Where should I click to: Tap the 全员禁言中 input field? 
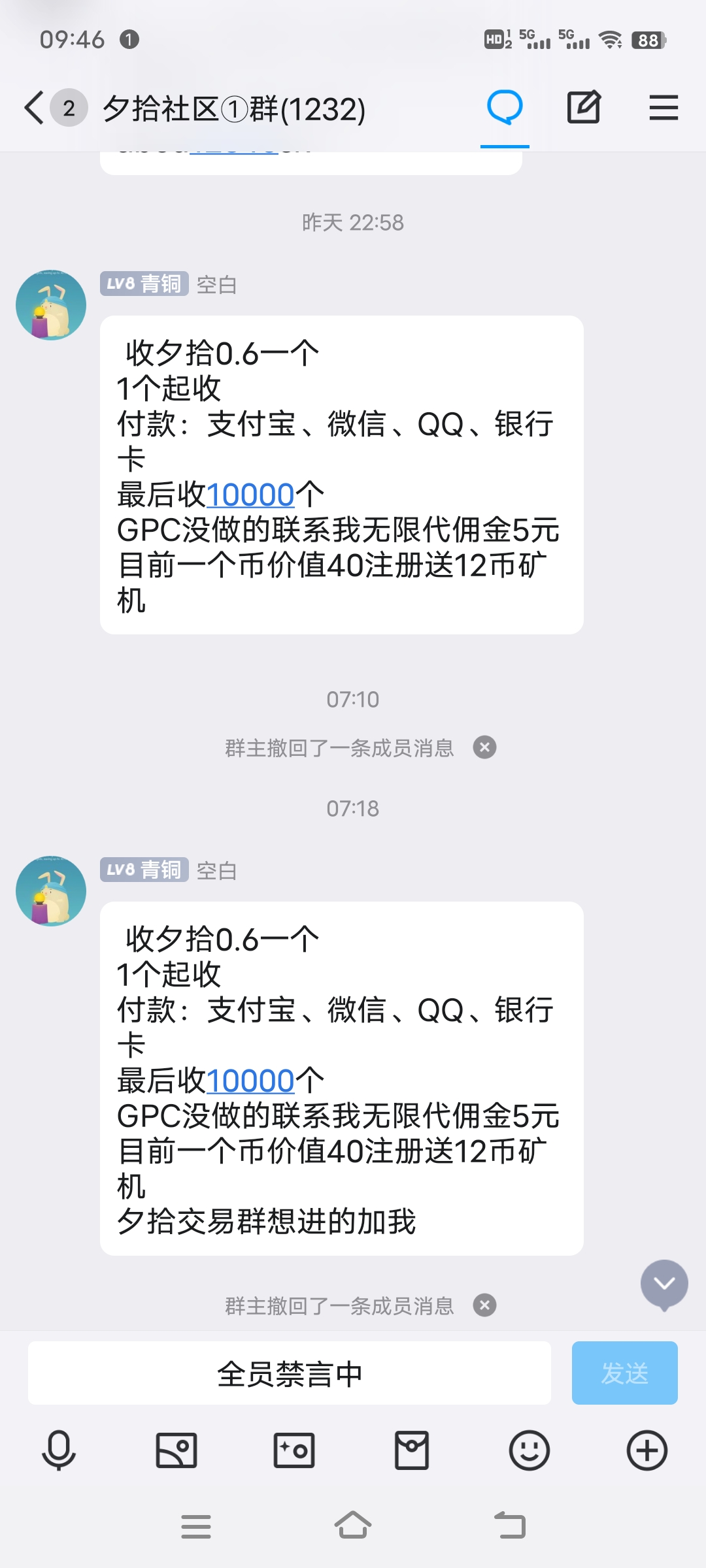pyautogui.click(x=289, y=1373)
